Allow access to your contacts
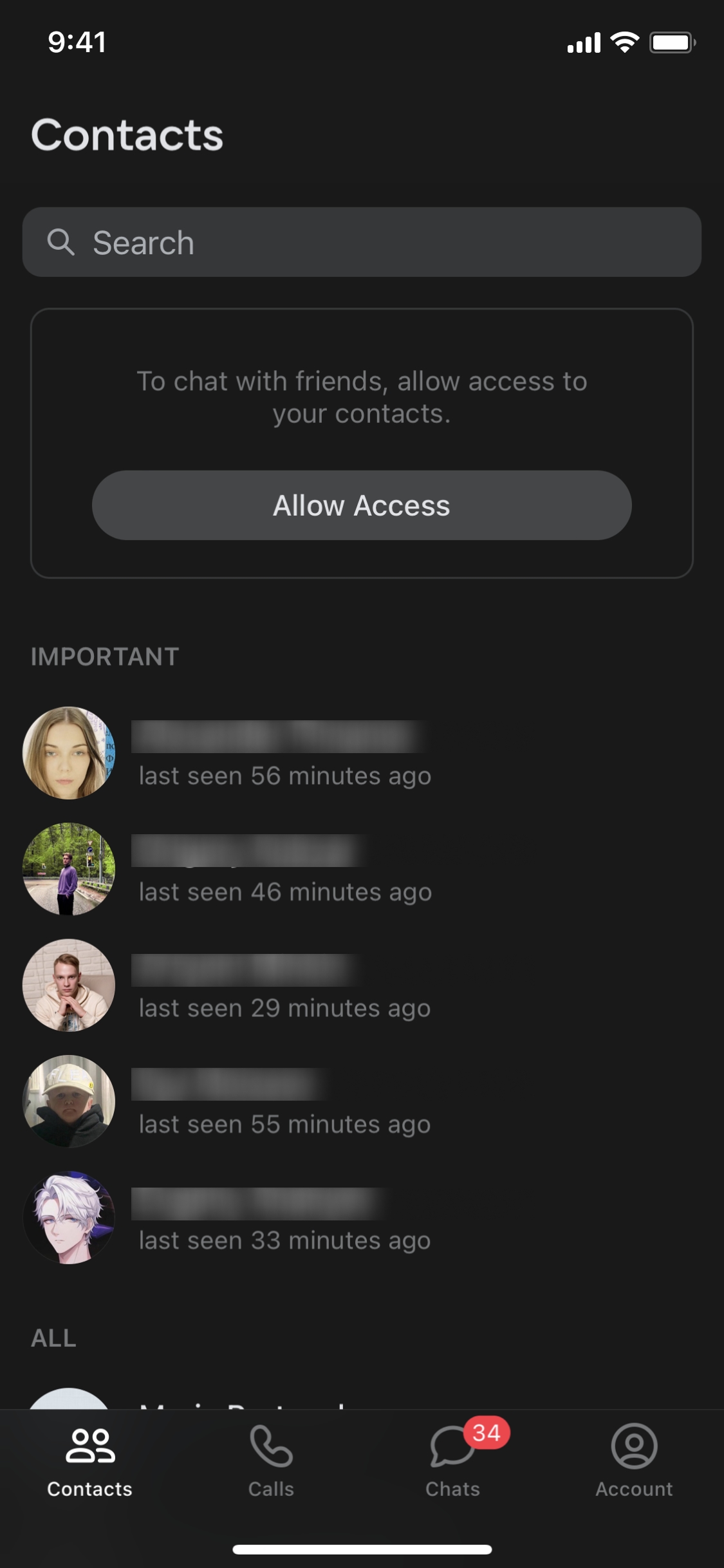Screen dimensions: 724x1568 tap(362, 505)
